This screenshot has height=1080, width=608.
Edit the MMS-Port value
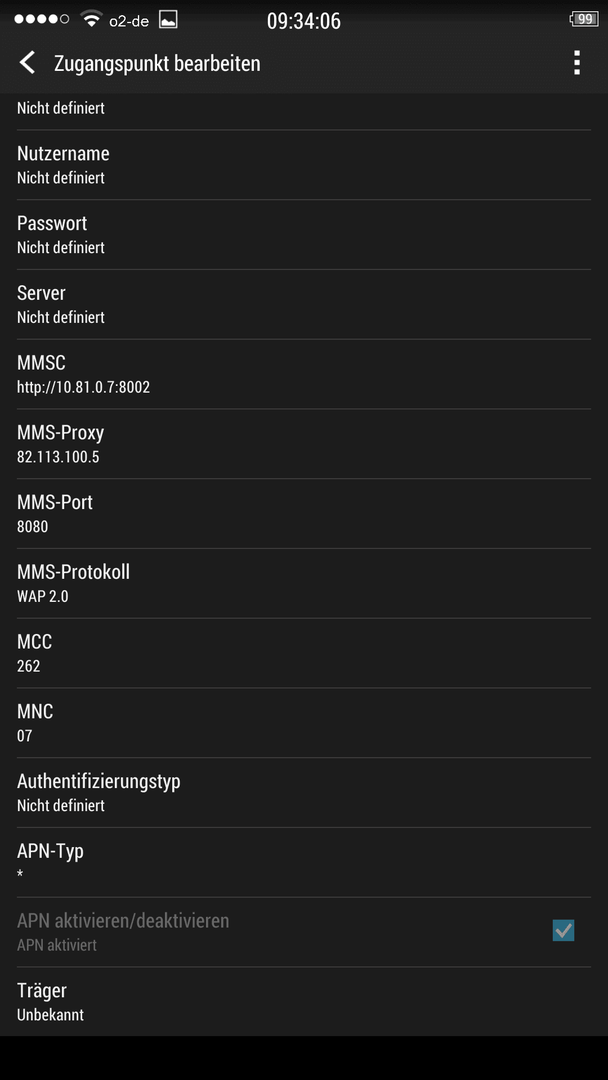(x=304, y=513)
